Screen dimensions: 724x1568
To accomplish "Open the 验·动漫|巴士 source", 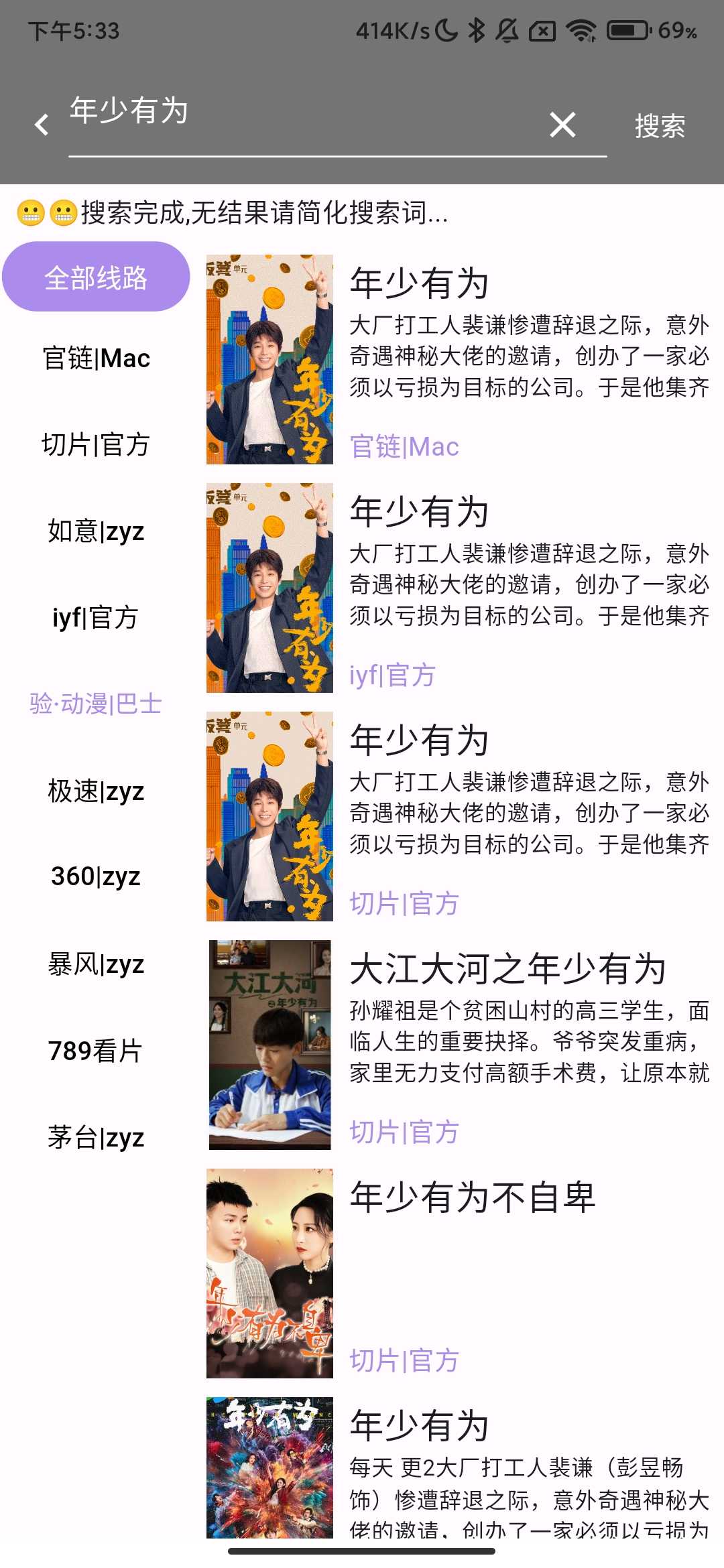I will point(96,704).
